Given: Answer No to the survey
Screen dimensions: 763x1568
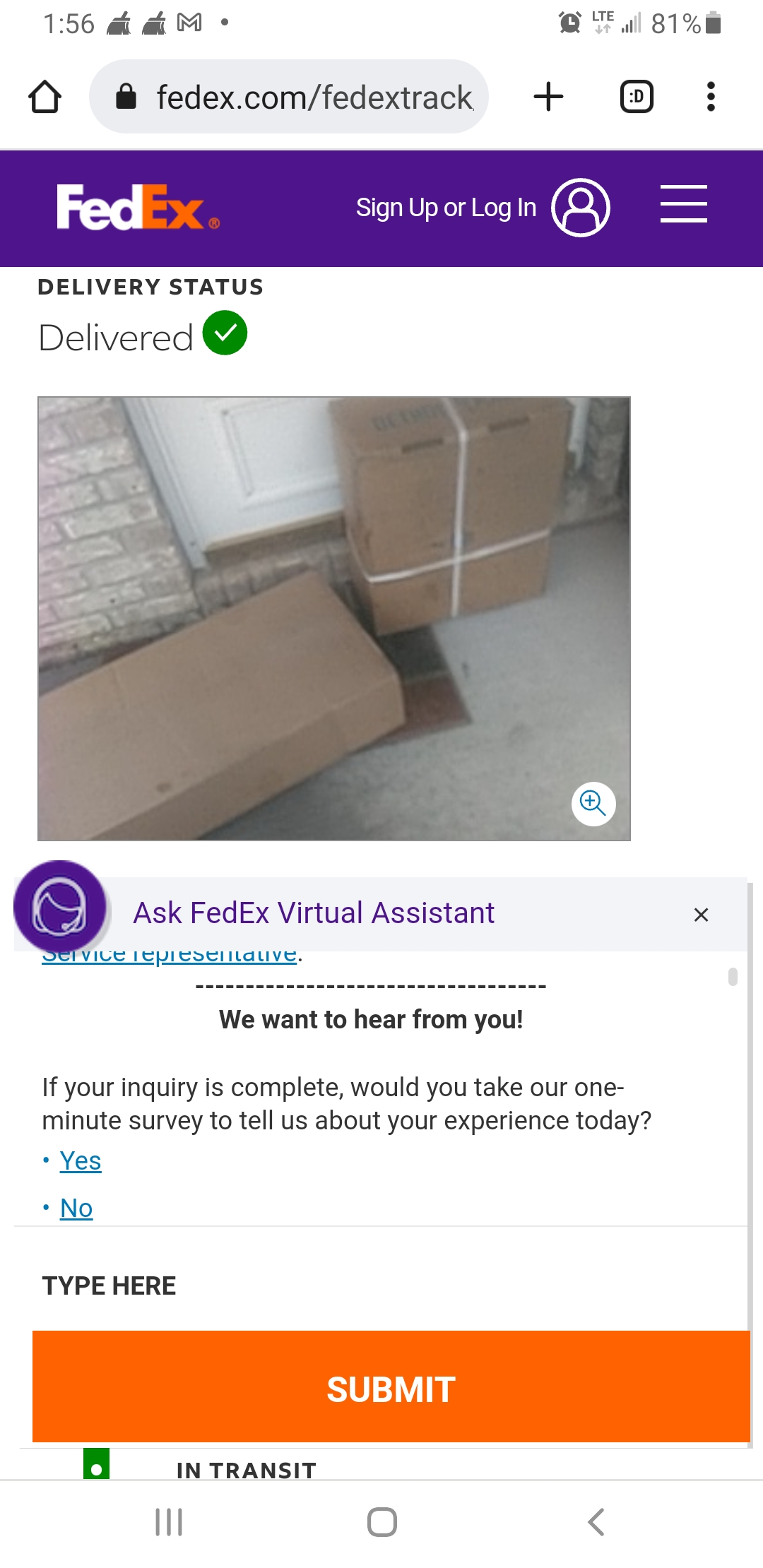Looking at the screenshot, I should tap(76, 1208).
